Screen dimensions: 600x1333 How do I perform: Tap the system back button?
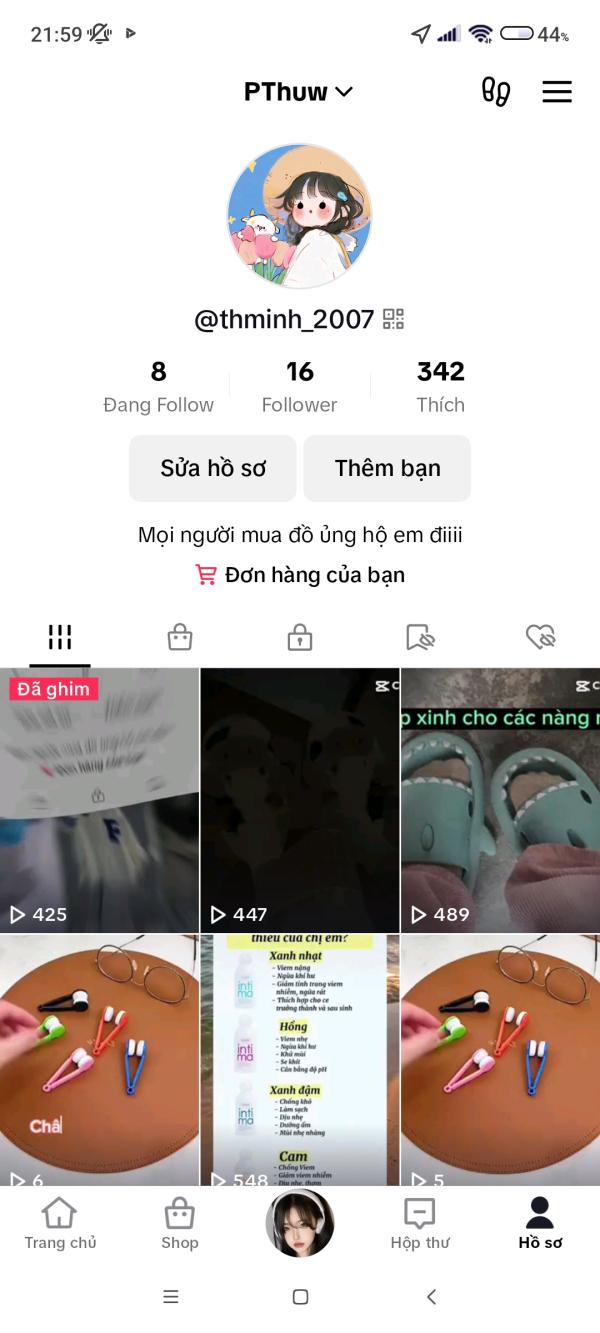point(431,1297)
